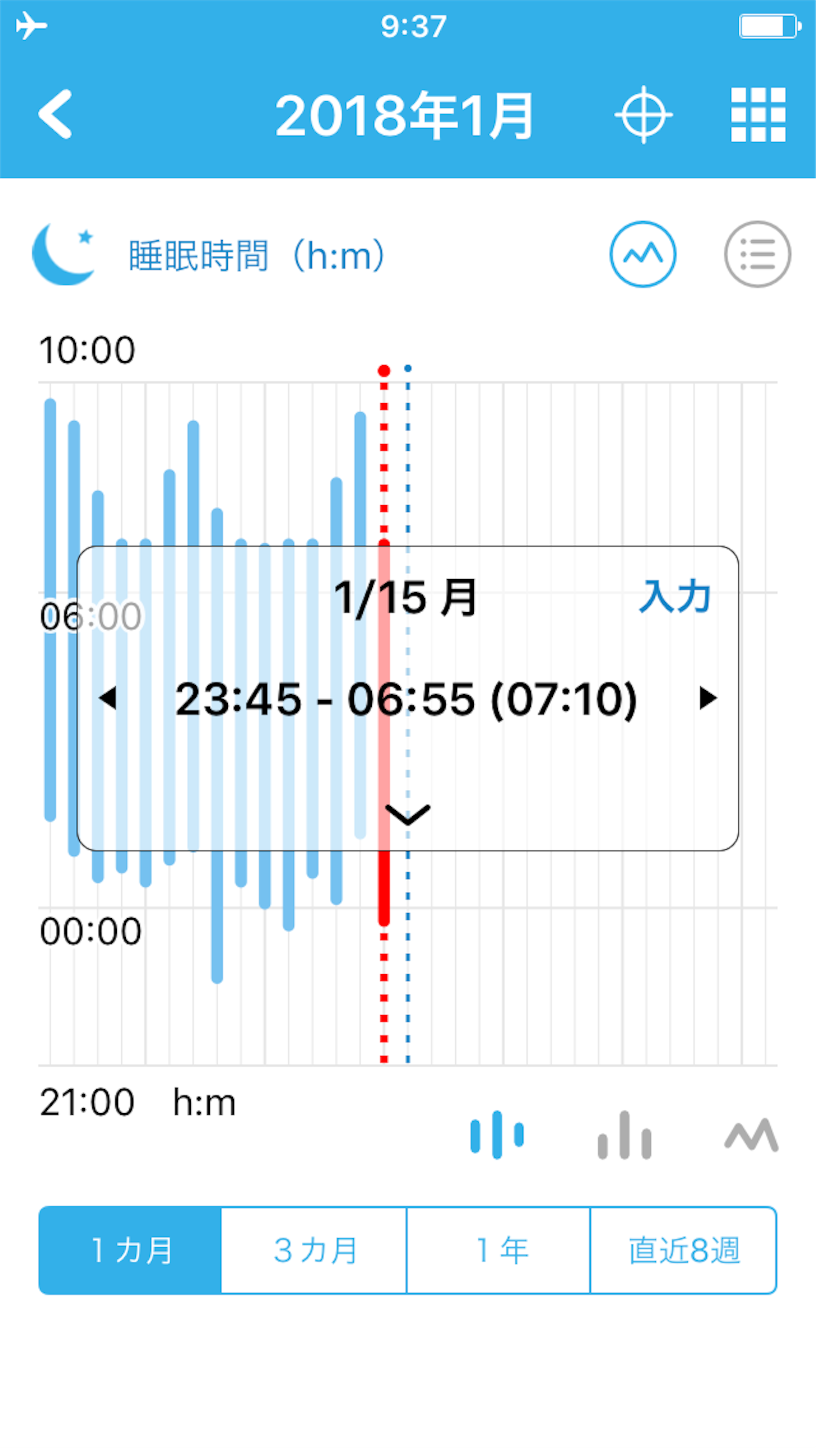Select the floating bar chart style
The width and height of the screenshot is (816, 1448).
coord(497,1135)
